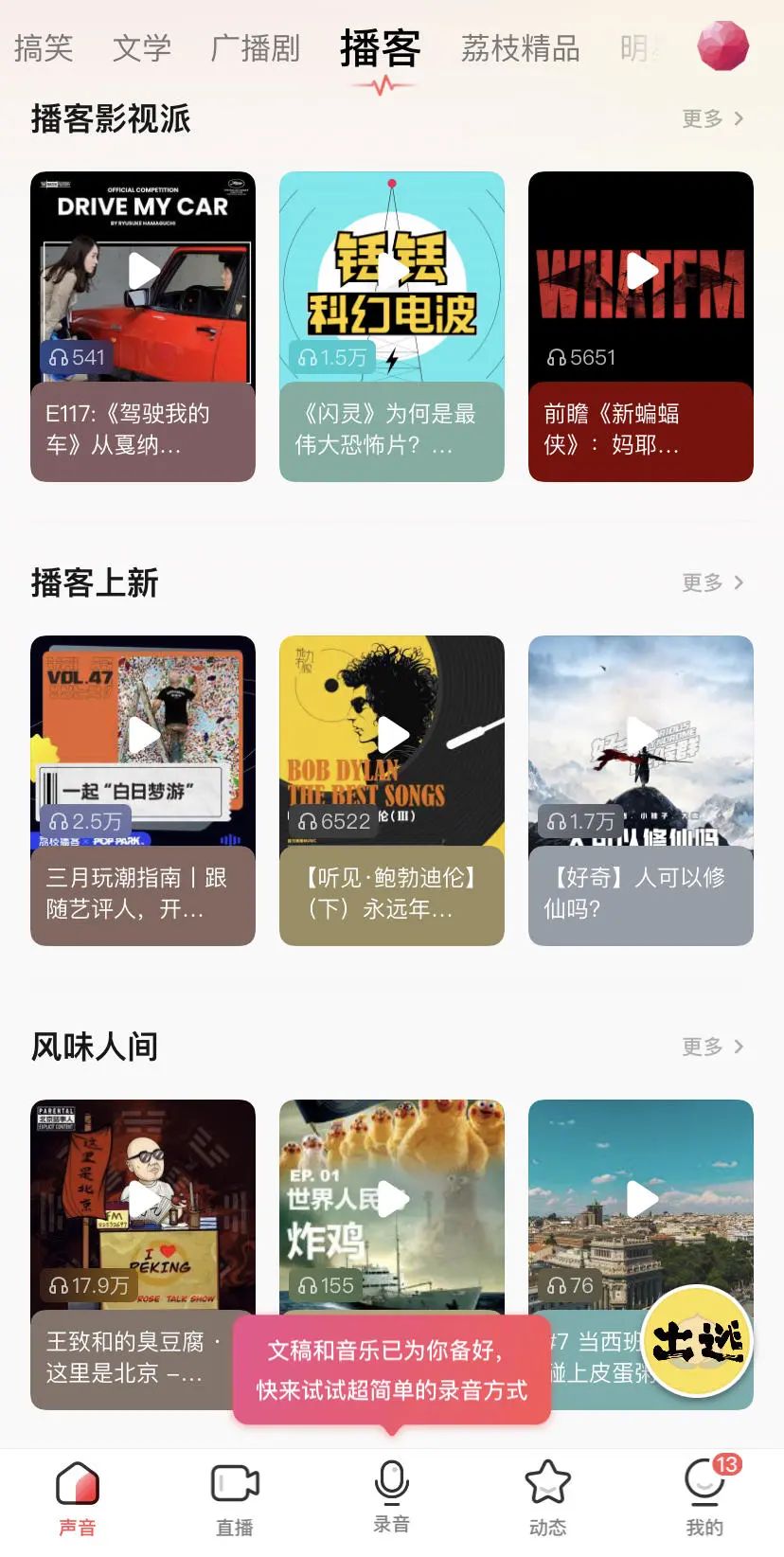The height and width of the screenshot is (1557, 784).
Task: Open the 我的 tab with 13 badge
Action: [x=705, y=1496]
